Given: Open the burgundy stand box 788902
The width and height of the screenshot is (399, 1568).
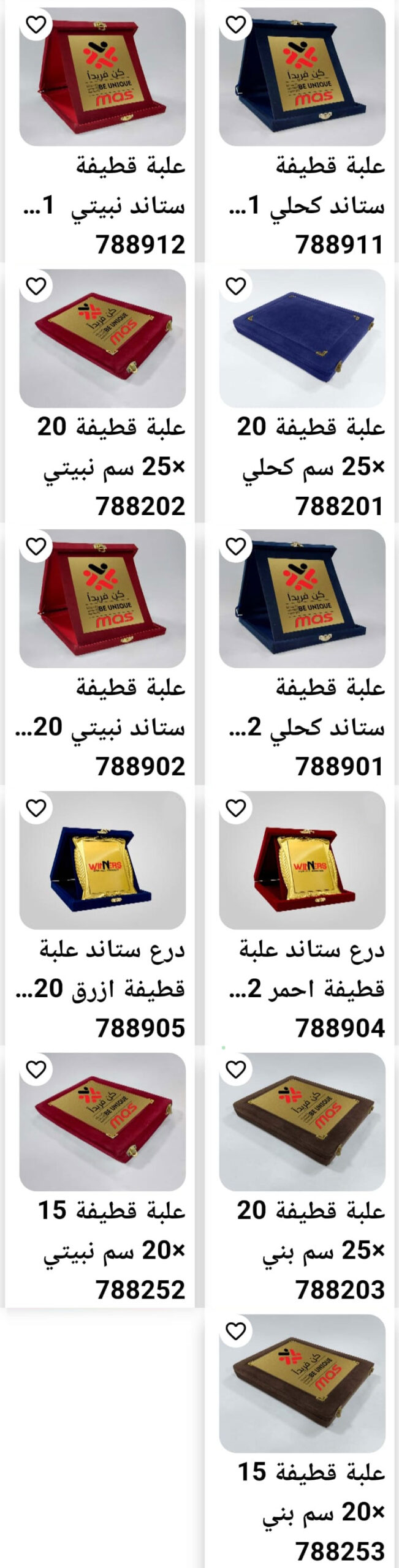Looking at the screenshot, I should point(102,598).
